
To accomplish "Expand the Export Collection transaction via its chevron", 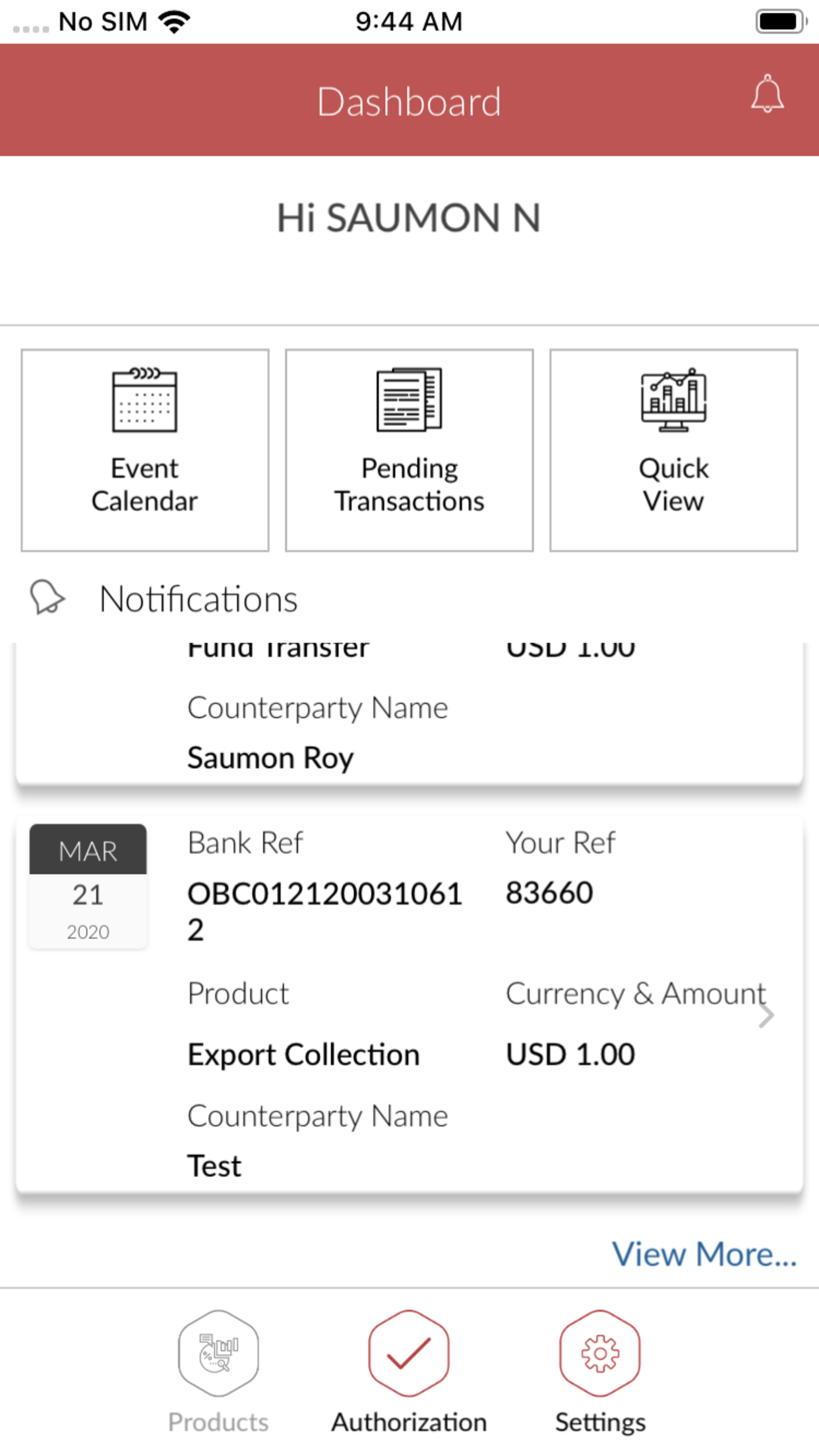I will pos(766,1016).
